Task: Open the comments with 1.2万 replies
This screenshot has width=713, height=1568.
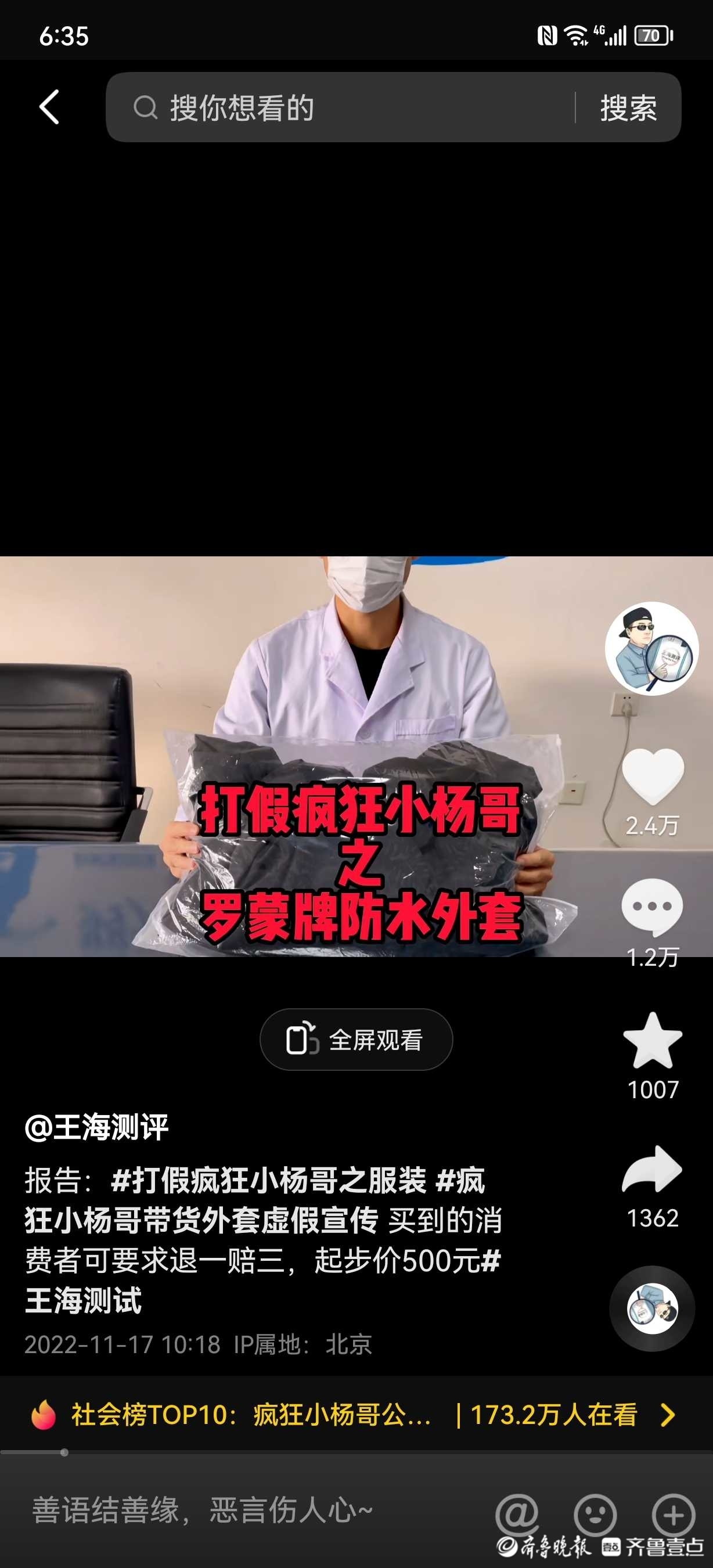Action: 652,907
